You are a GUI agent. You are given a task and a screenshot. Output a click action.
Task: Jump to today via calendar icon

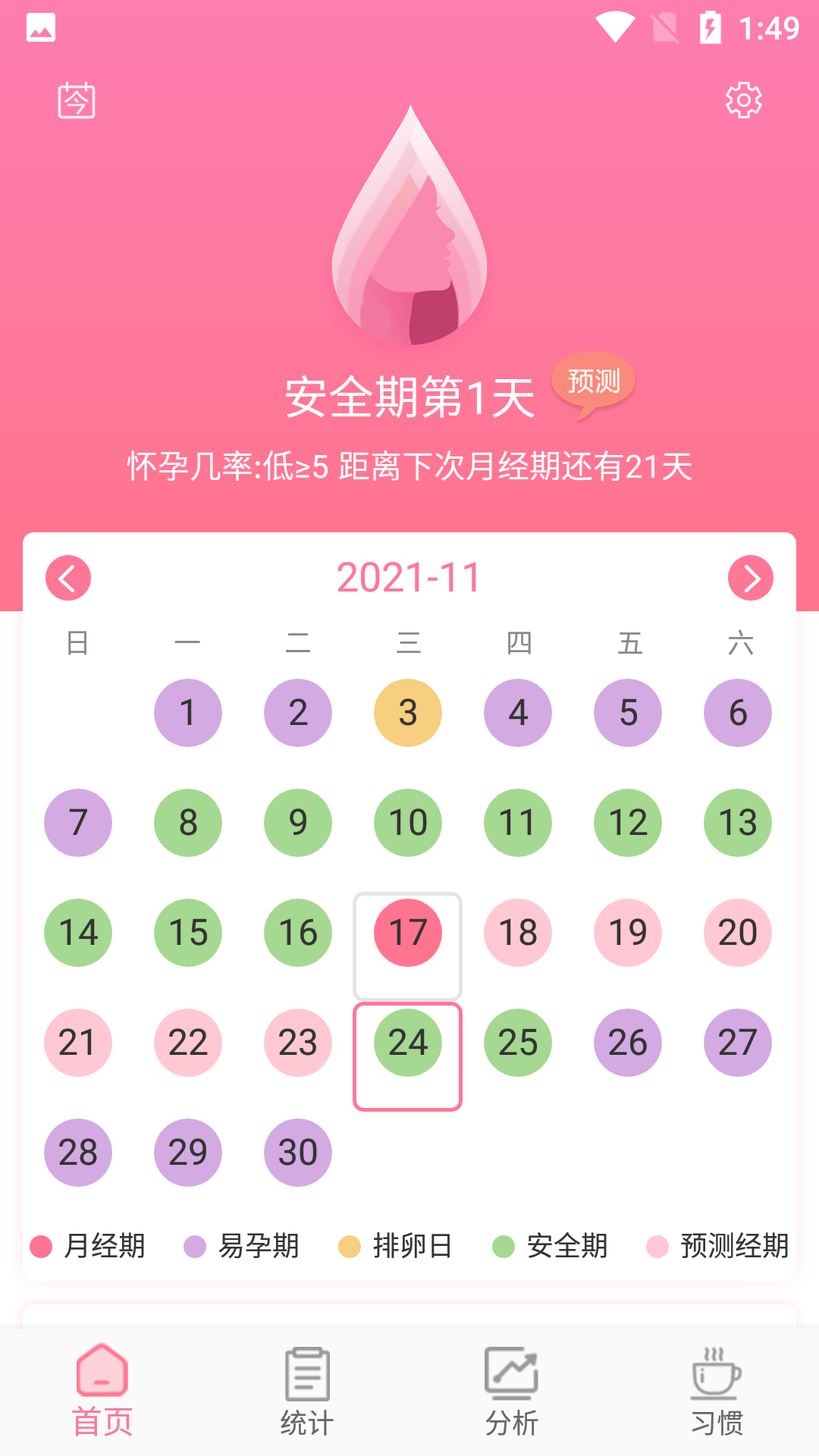tap(77, 100)
